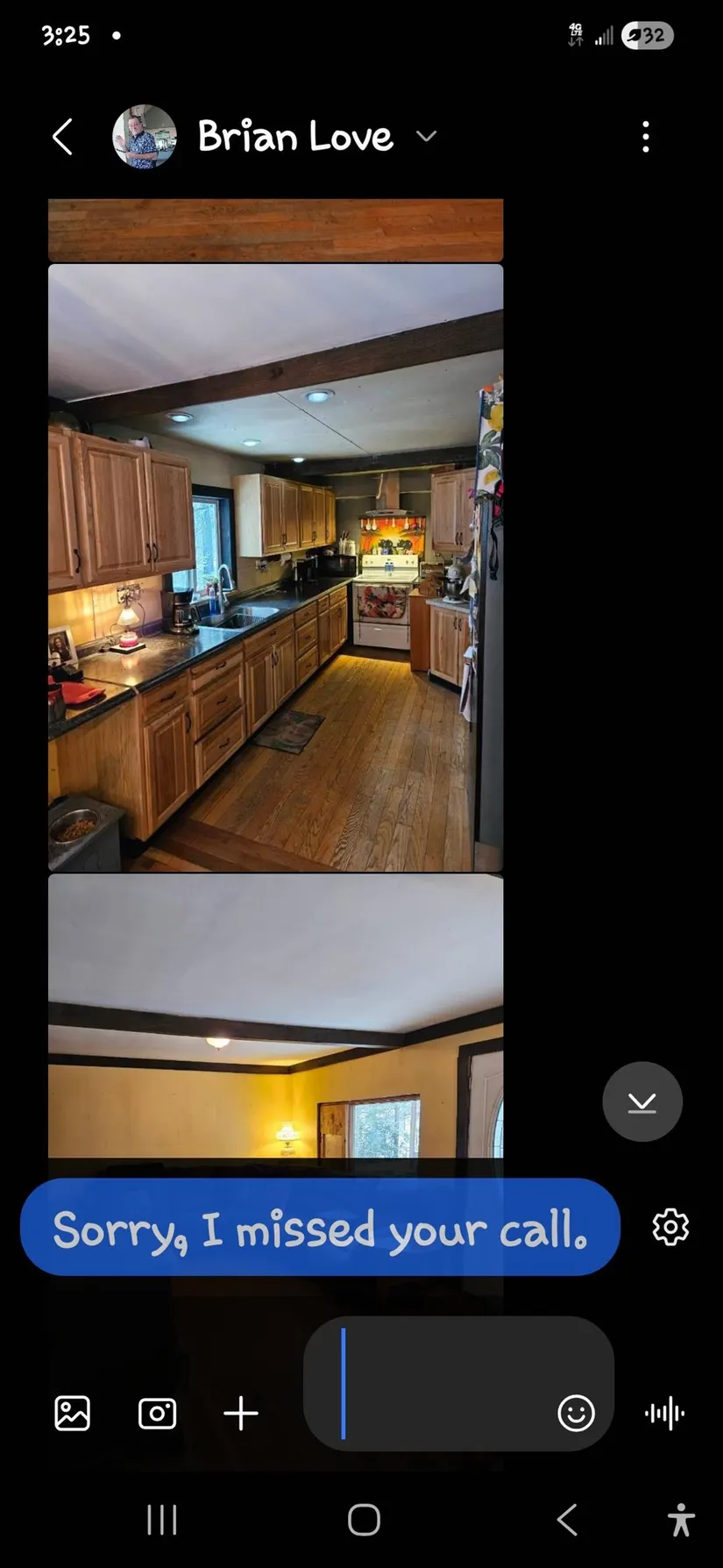Go to the home screen
Viewport: 723px width, 1568px height.
(x=364, y=1520)
